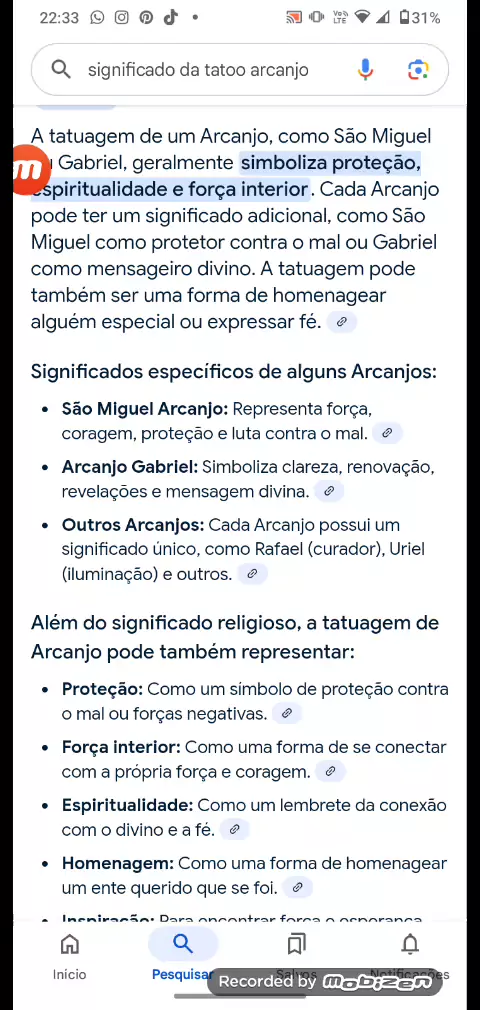Switch to the Salvos tab
This screenshot has width=480, height=1010.
(x=296, y=956)
